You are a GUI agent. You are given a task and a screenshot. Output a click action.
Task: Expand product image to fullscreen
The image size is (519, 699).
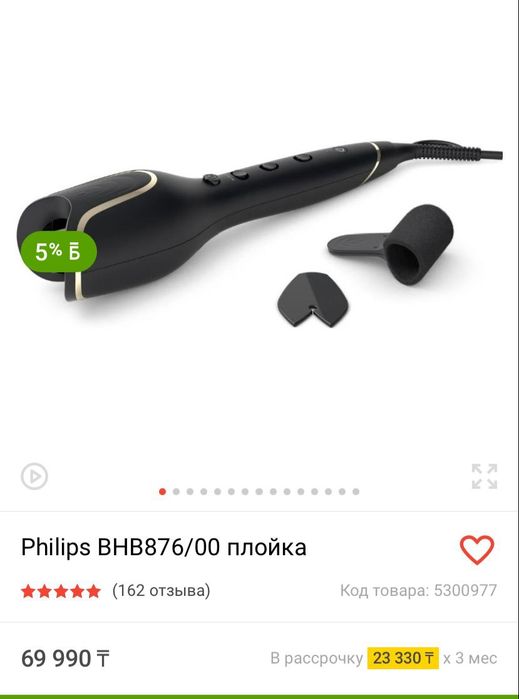pyautogui.click(x=485, y=477)
